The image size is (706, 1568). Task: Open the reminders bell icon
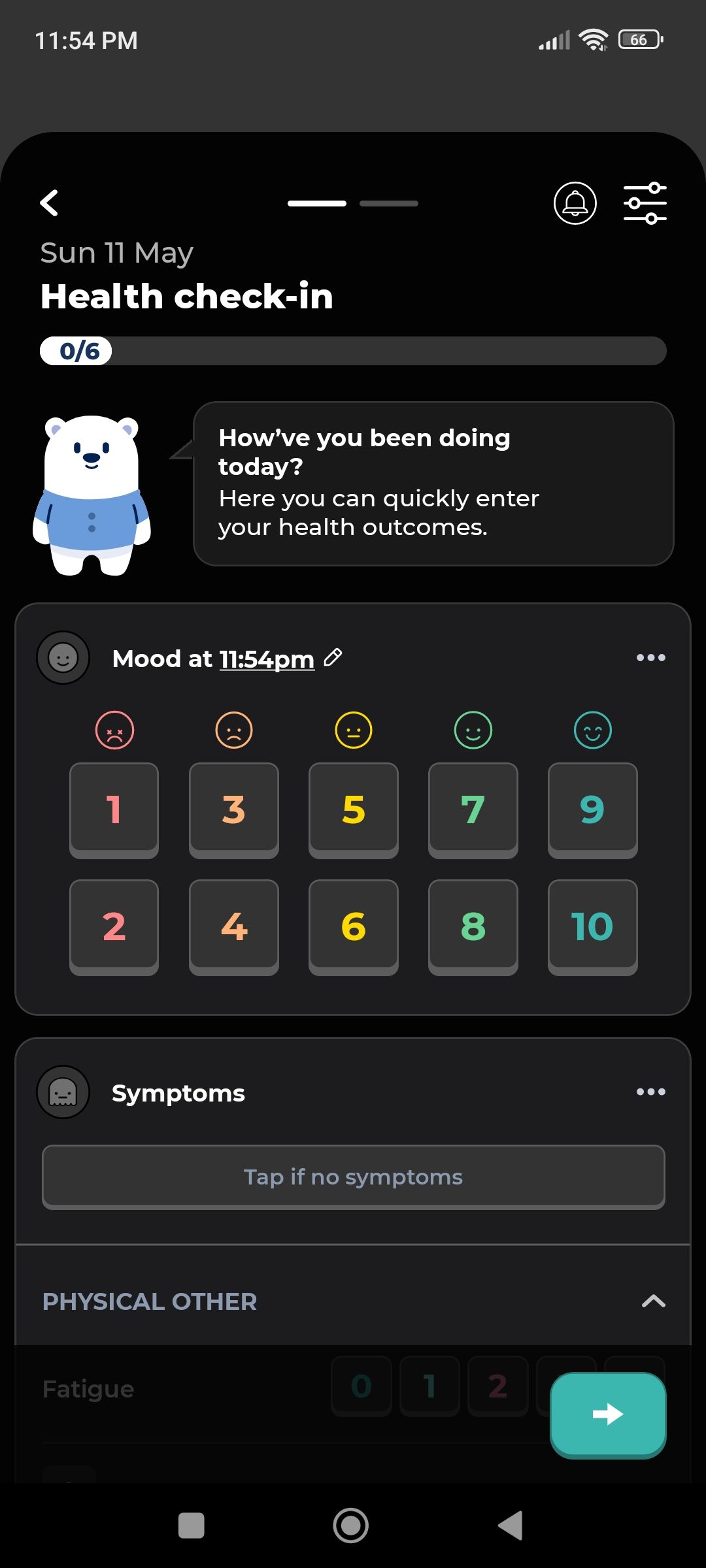coord(575,203)
